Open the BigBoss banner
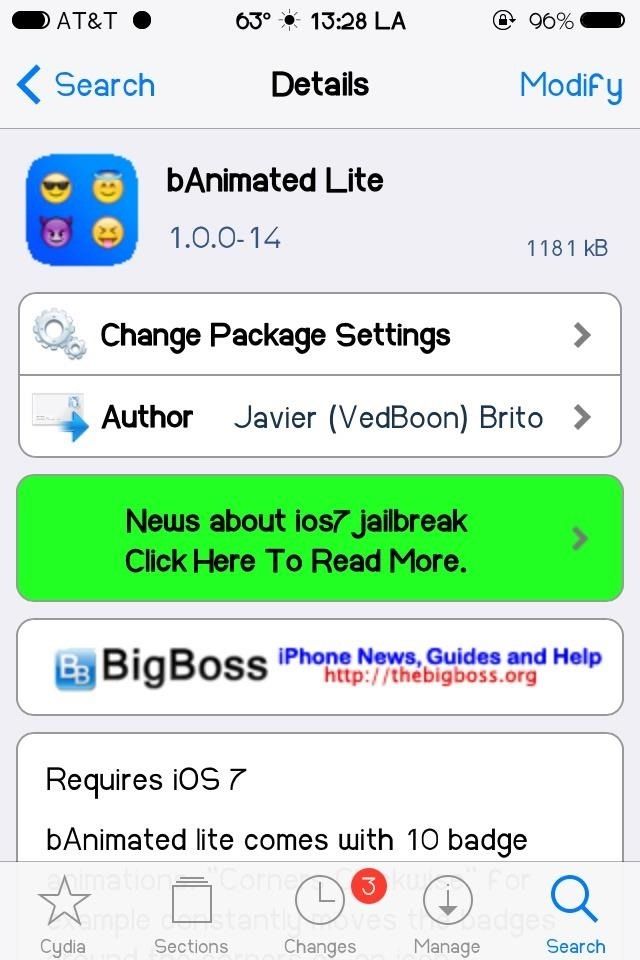This screenshot has width=640, height=960. tap(320, 666)
